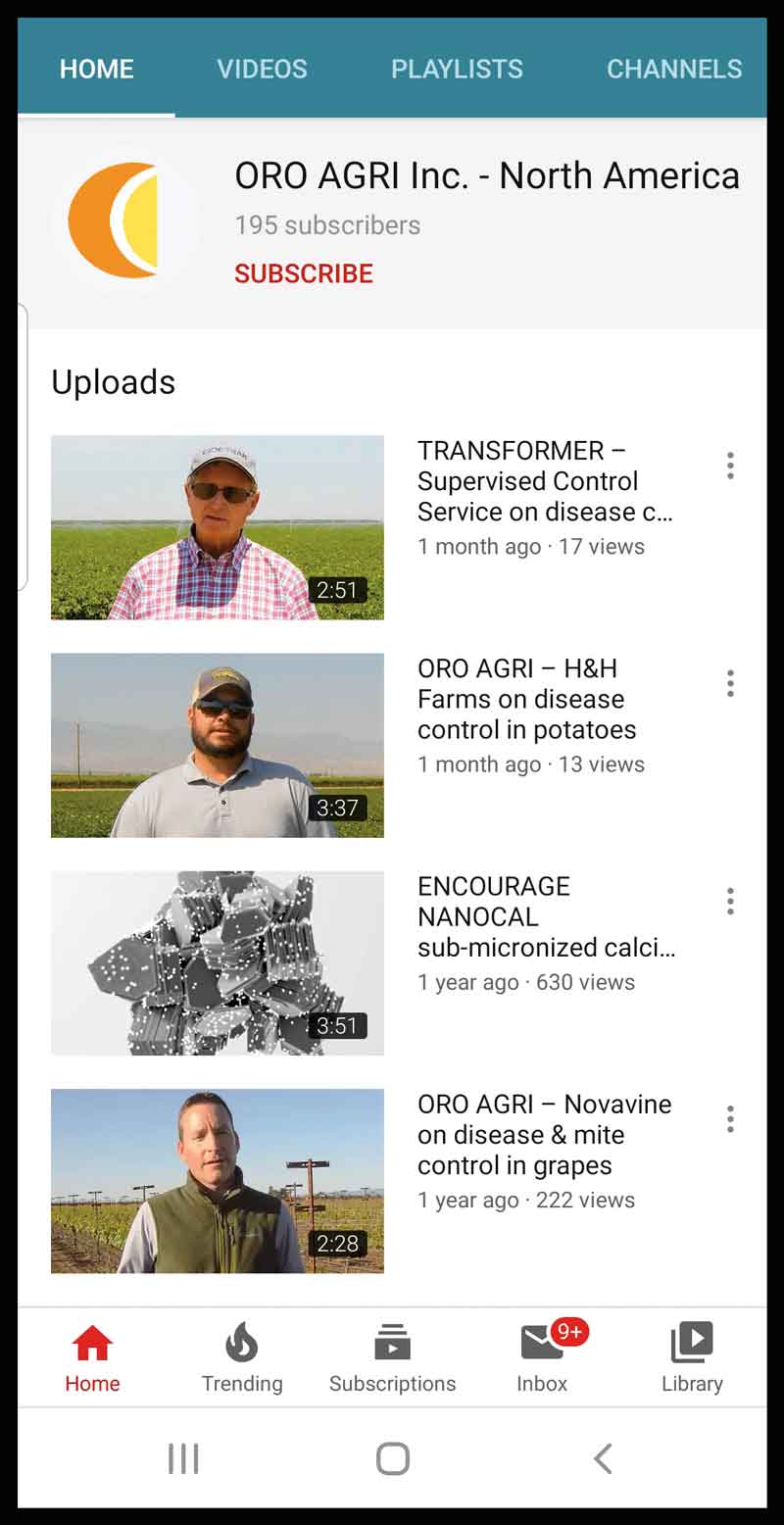This screenshot has height=1525, width=784.
Task: Tap the system back button
Action: pyautogui.click(x=603, y=1458)
